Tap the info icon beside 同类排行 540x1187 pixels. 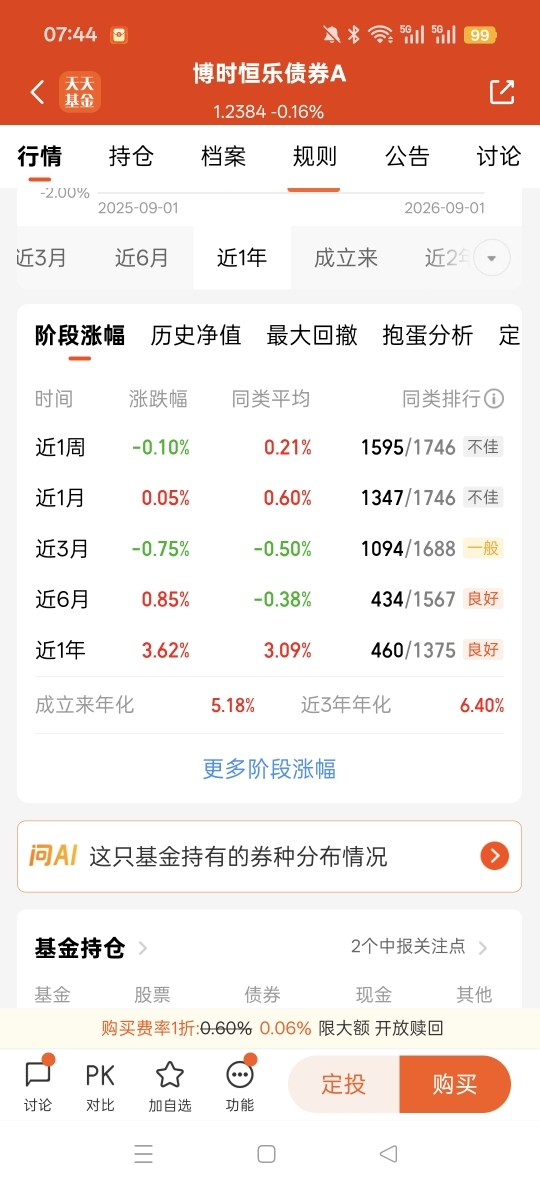[x=494, y=398]
